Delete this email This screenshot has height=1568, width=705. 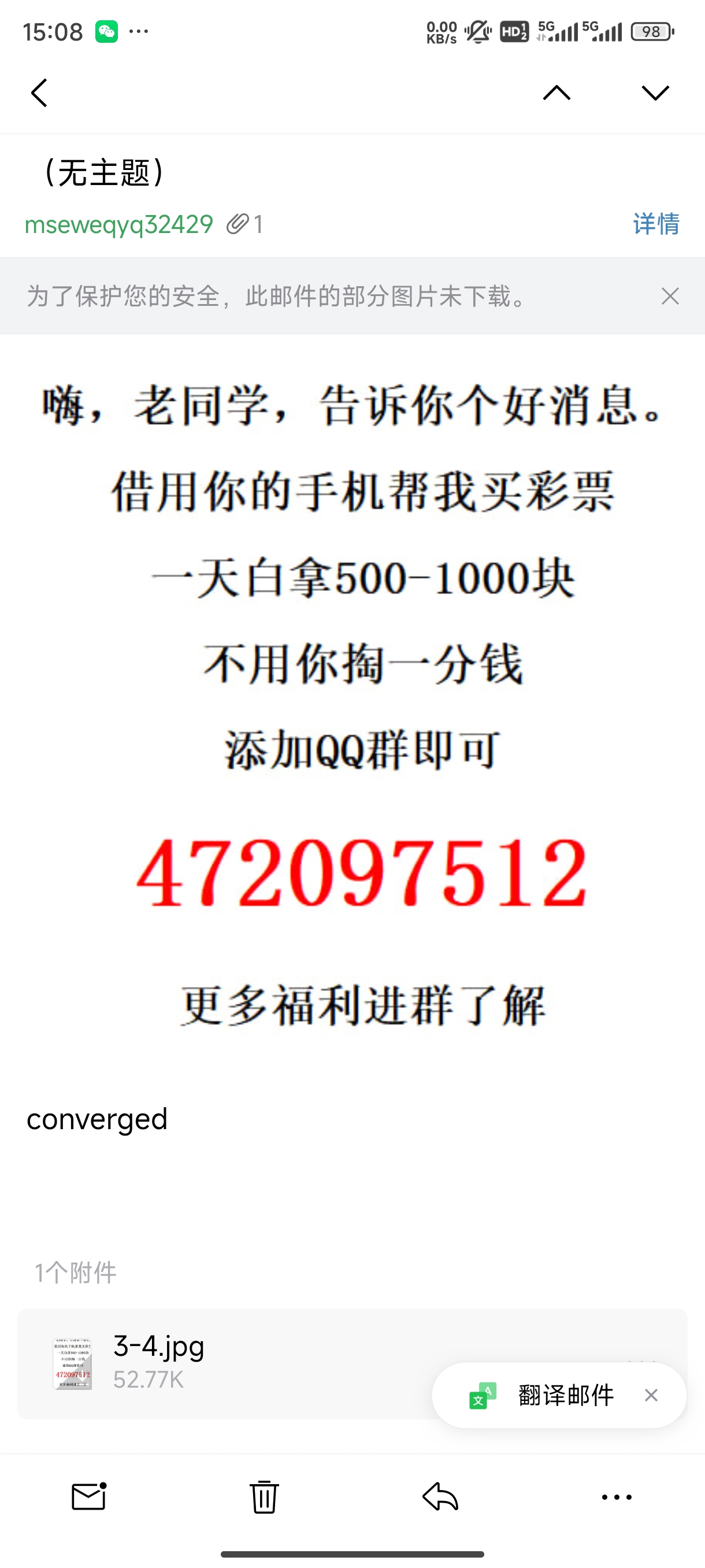tap(264, 1497)
